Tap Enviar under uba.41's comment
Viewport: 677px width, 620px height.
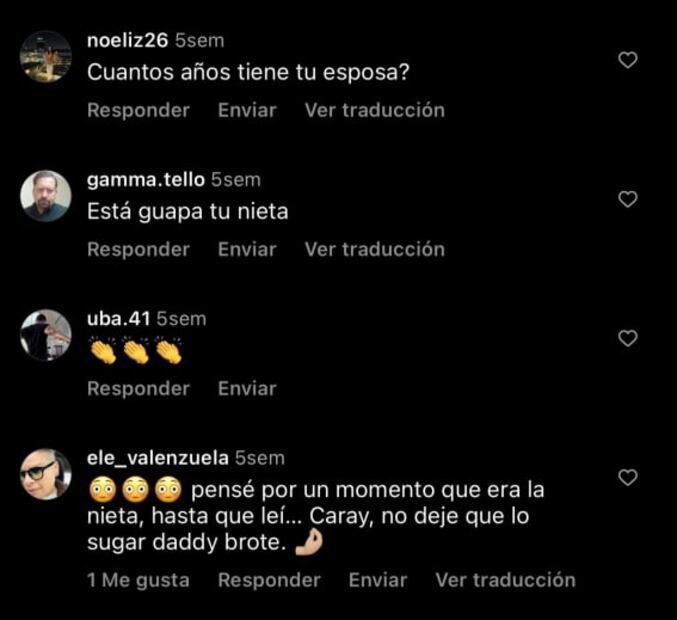[247, 388]
